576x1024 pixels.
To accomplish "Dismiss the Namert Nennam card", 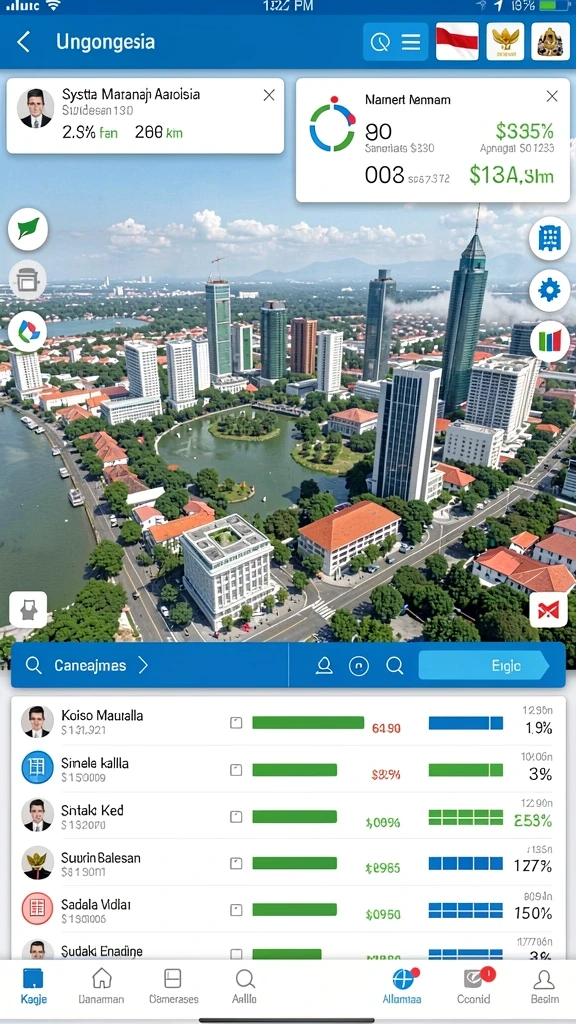I will 552,97.
